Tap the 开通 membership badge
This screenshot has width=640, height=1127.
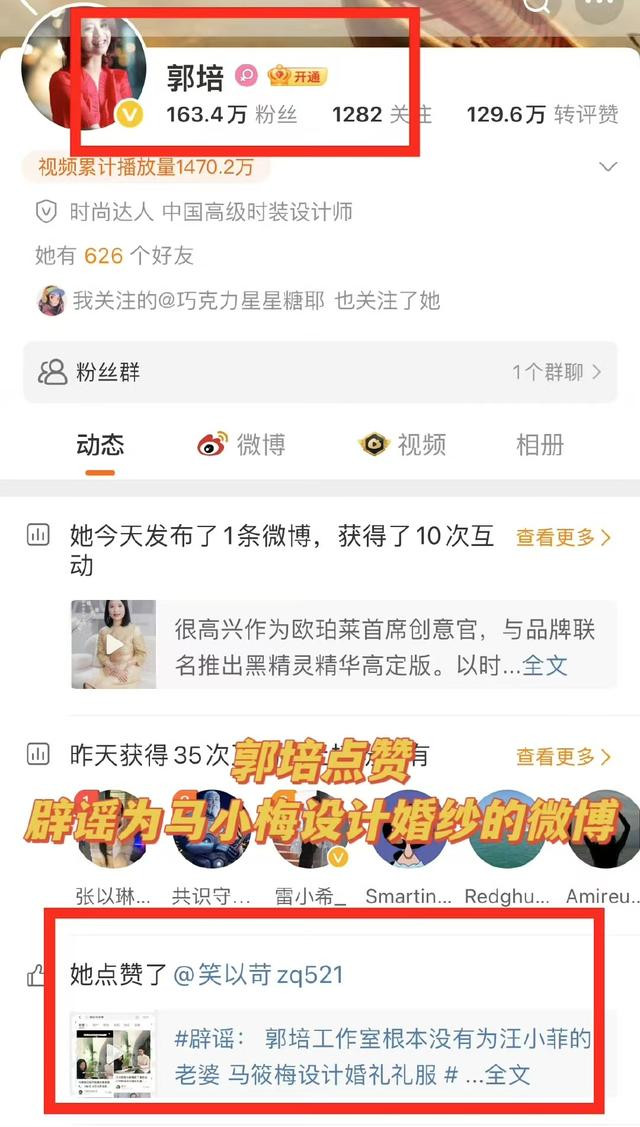coord(297,75)
